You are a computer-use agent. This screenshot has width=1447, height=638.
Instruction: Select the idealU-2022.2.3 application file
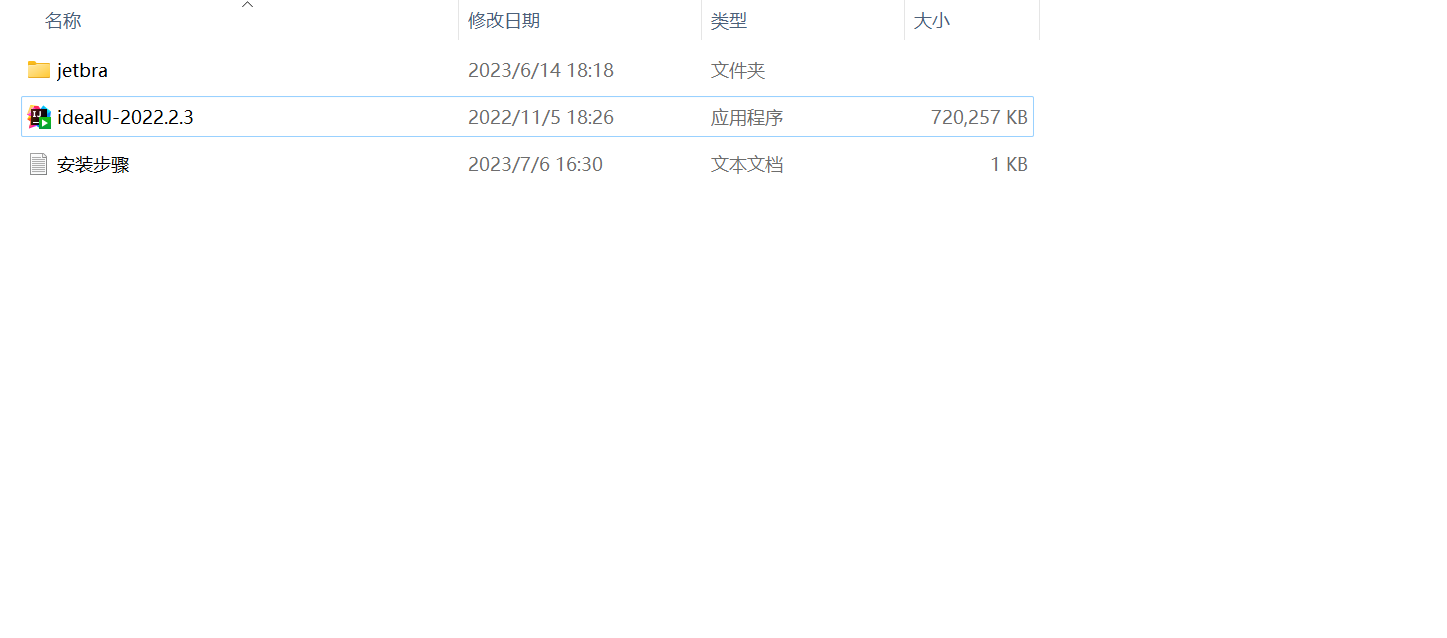point(125,118)
